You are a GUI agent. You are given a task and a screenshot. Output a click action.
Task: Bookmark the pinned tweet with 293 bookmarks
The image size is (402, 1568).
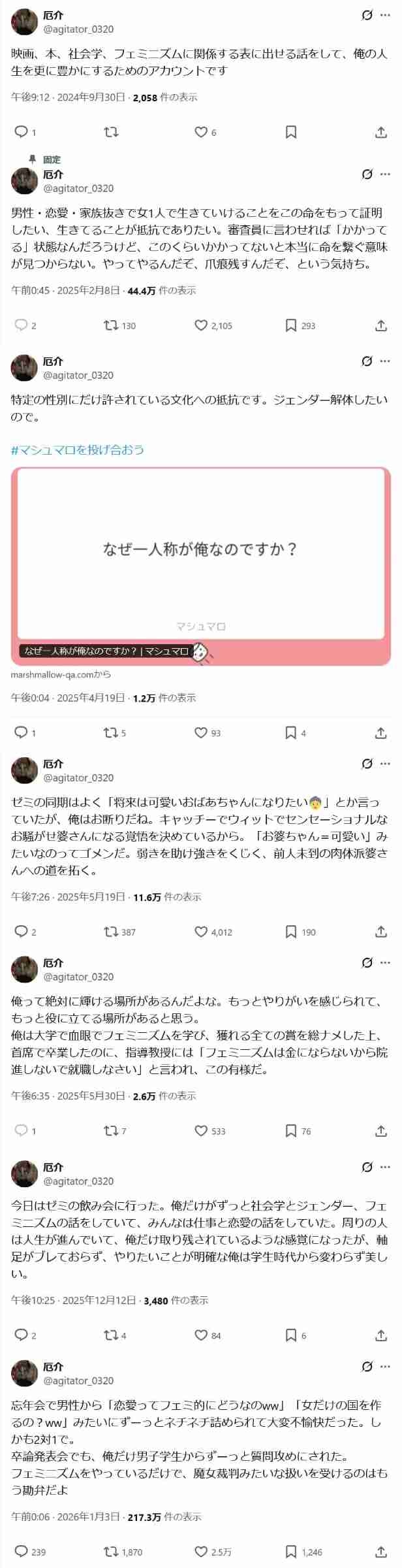pyautogui.click(x=291, y=325)
